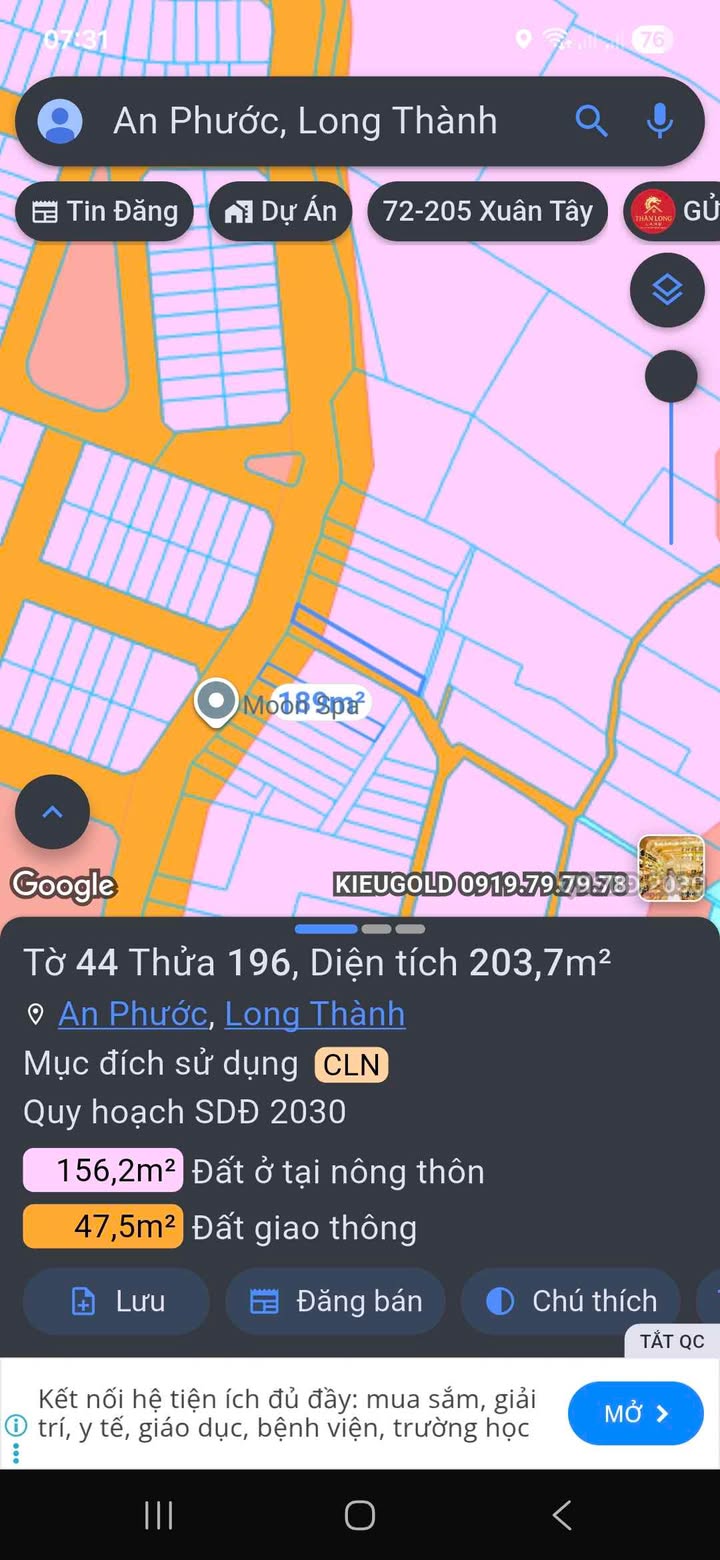Tap MỞ on the ad banner

click(635, 1413)
